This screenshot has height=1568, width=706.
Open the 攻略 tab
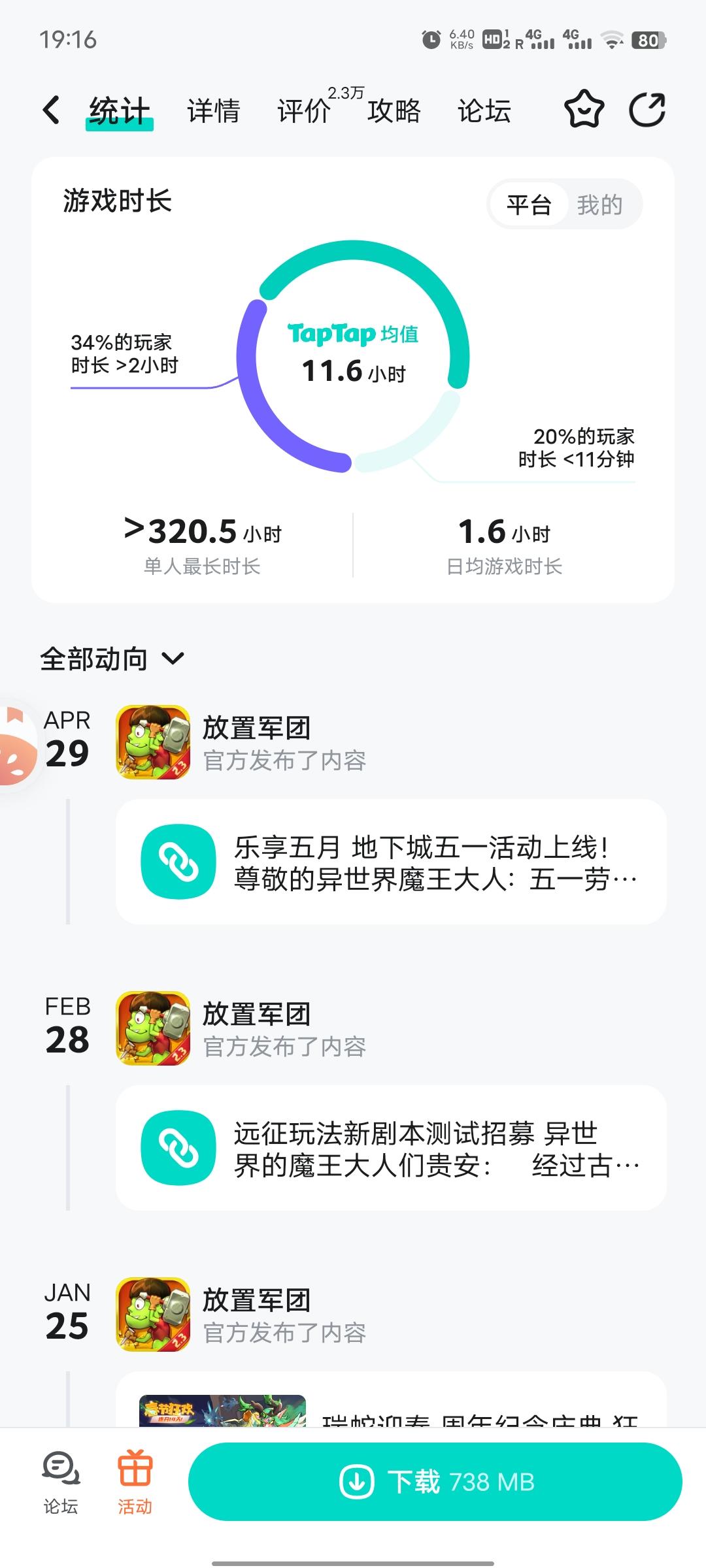point(394,111)
